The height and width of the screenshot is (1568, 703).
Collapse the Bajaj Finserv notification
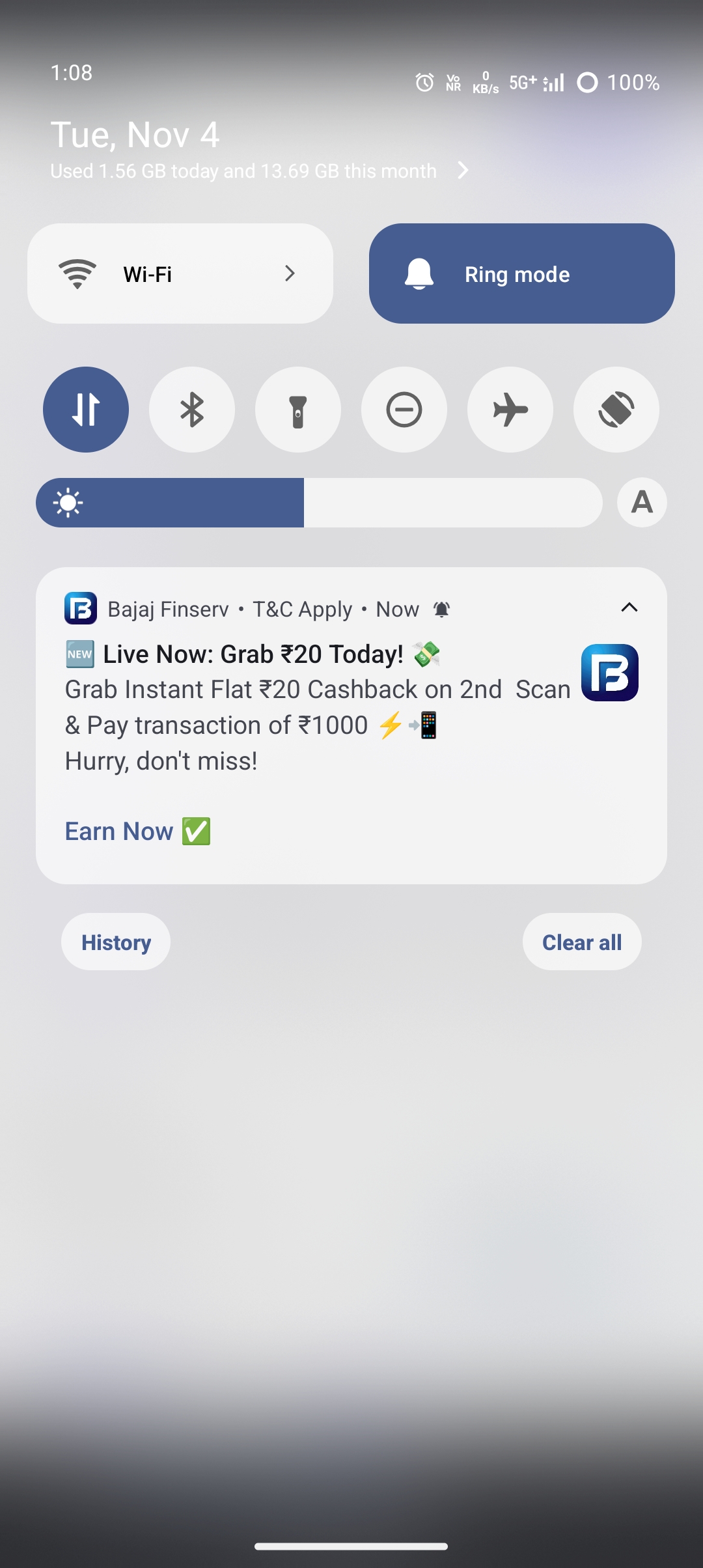(629, 608)
